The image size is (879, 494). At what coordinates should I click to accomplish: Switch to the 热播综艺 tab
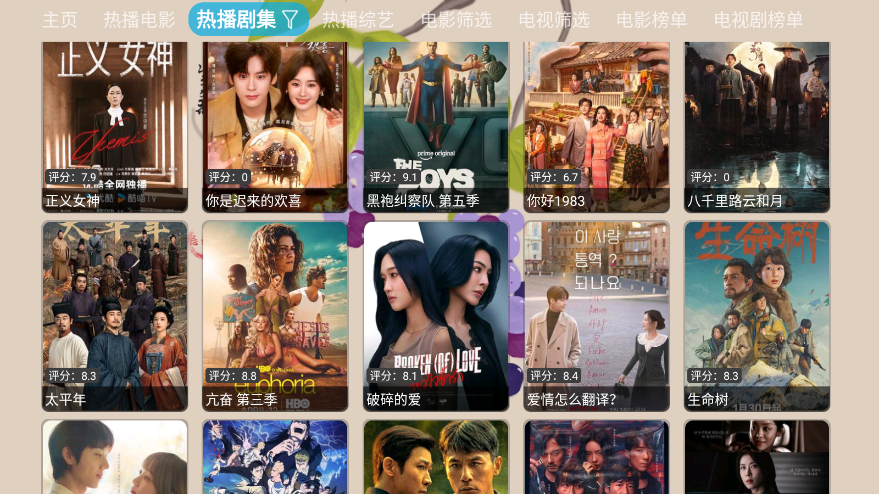tap(358, 20)
